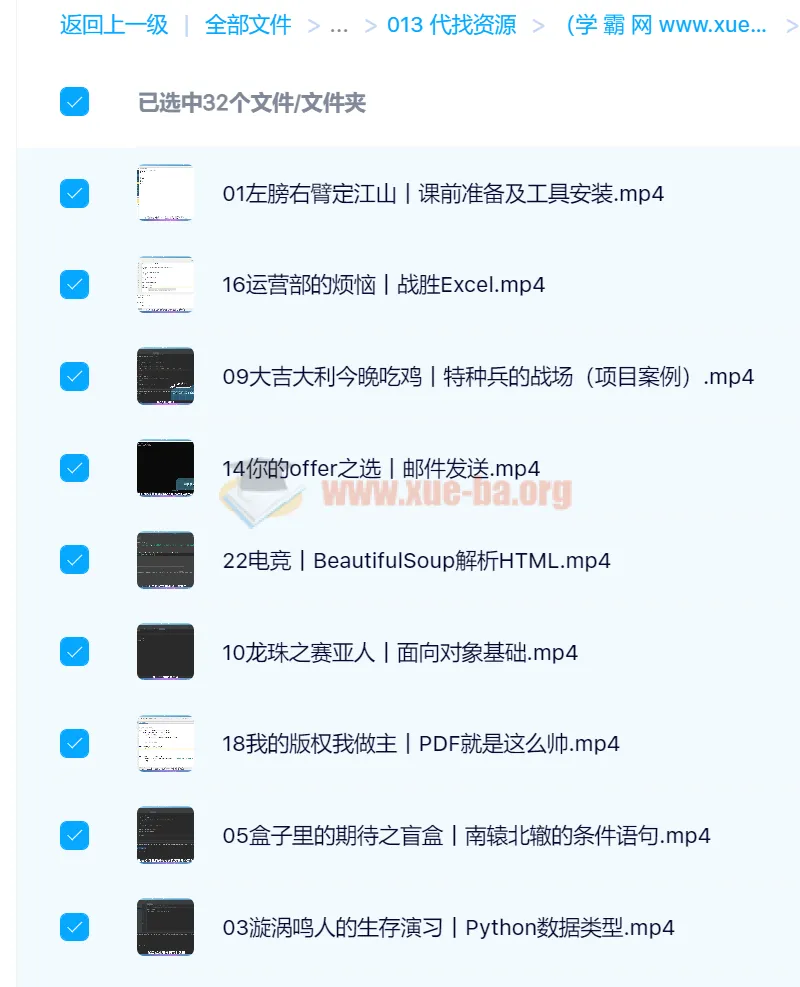Expand the collapsed breadcrumb ellipsis
This screenshot has height=987, width=800.
coord(338,25)
